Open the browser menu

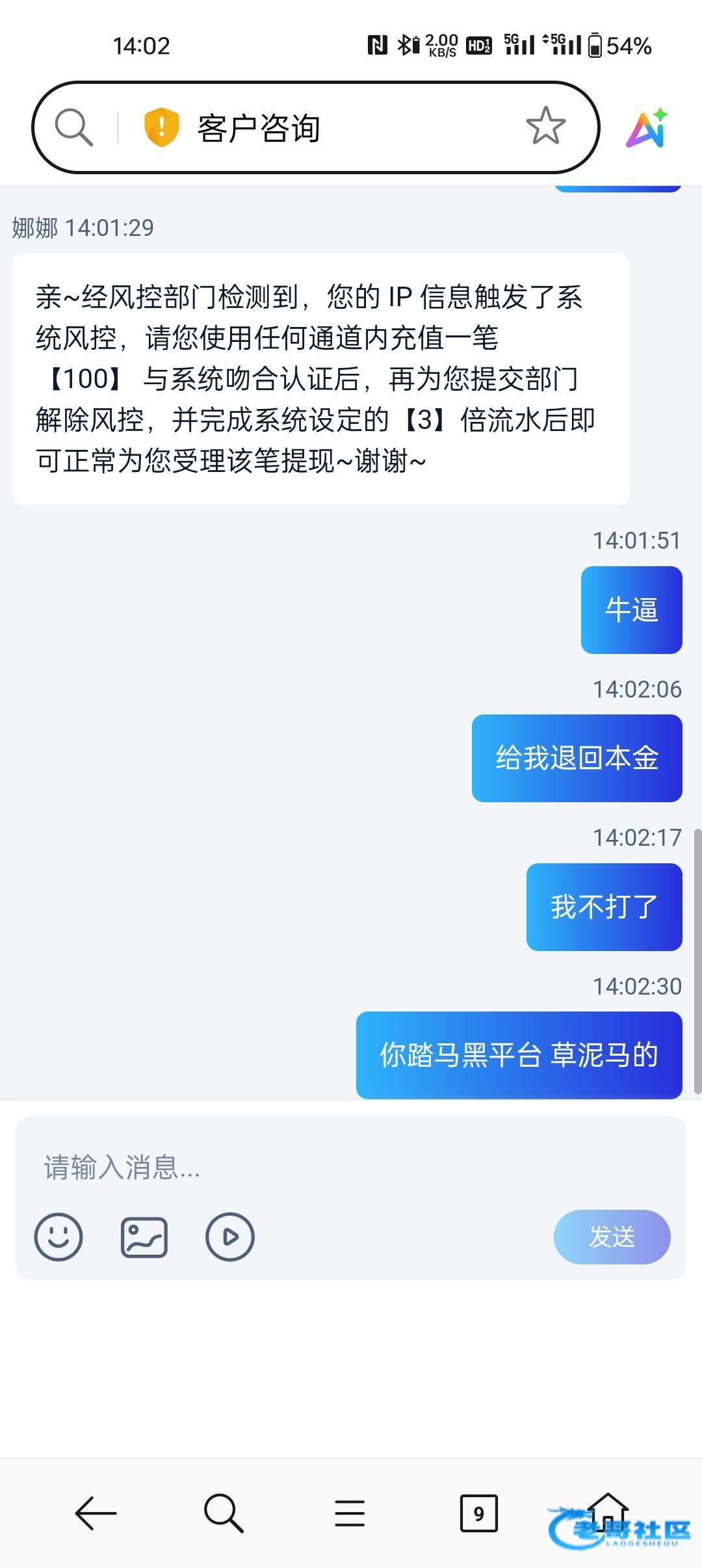[350, 1513]
